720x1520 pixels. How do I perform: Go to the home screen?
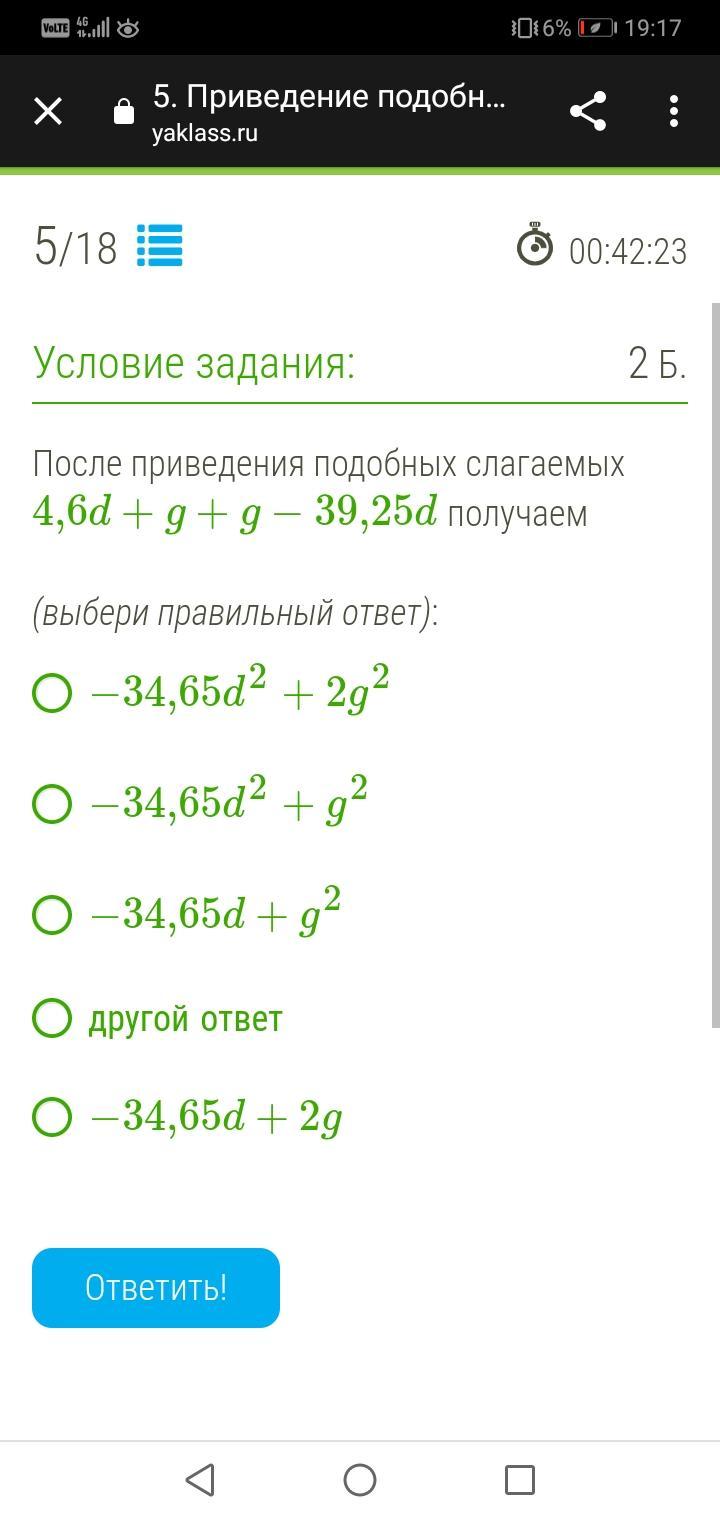(x=360, y=1480)
